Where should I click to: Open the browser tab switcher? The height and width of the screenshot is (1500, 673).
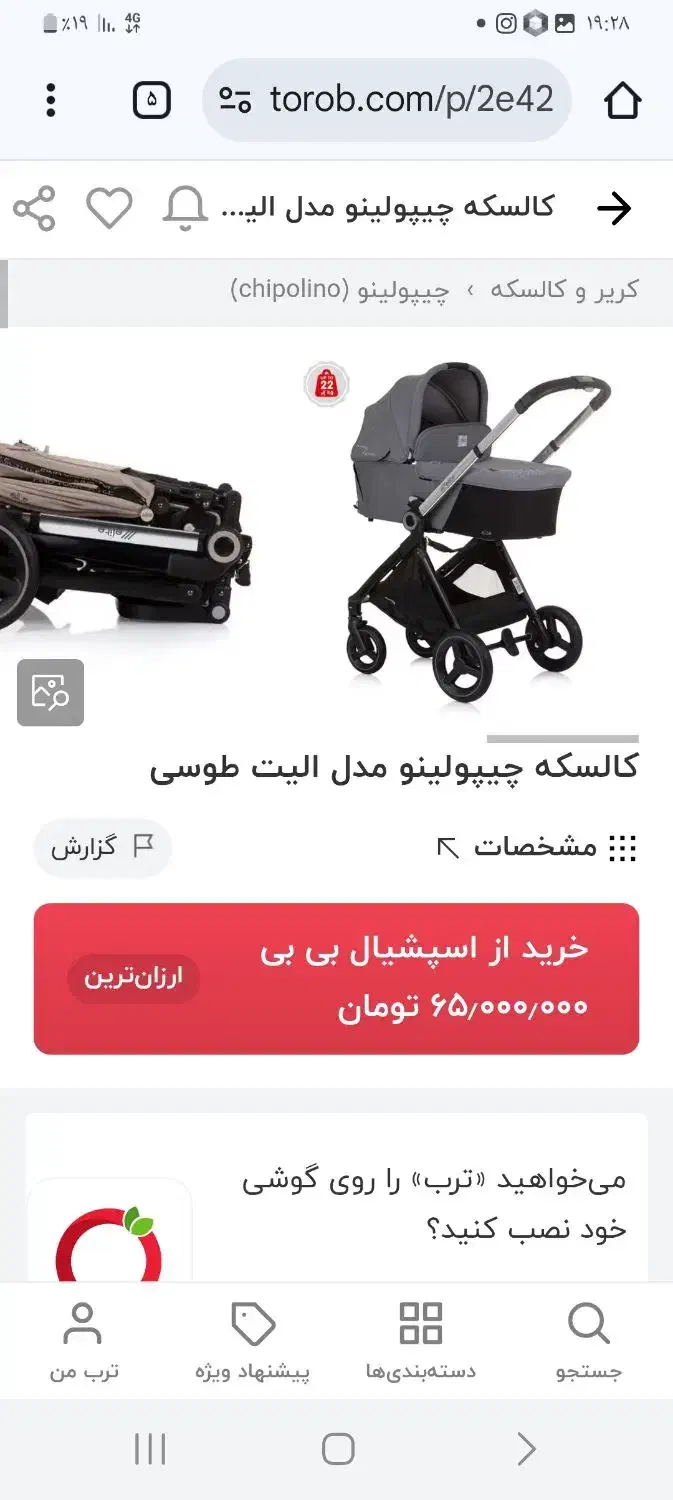point(152,100)
